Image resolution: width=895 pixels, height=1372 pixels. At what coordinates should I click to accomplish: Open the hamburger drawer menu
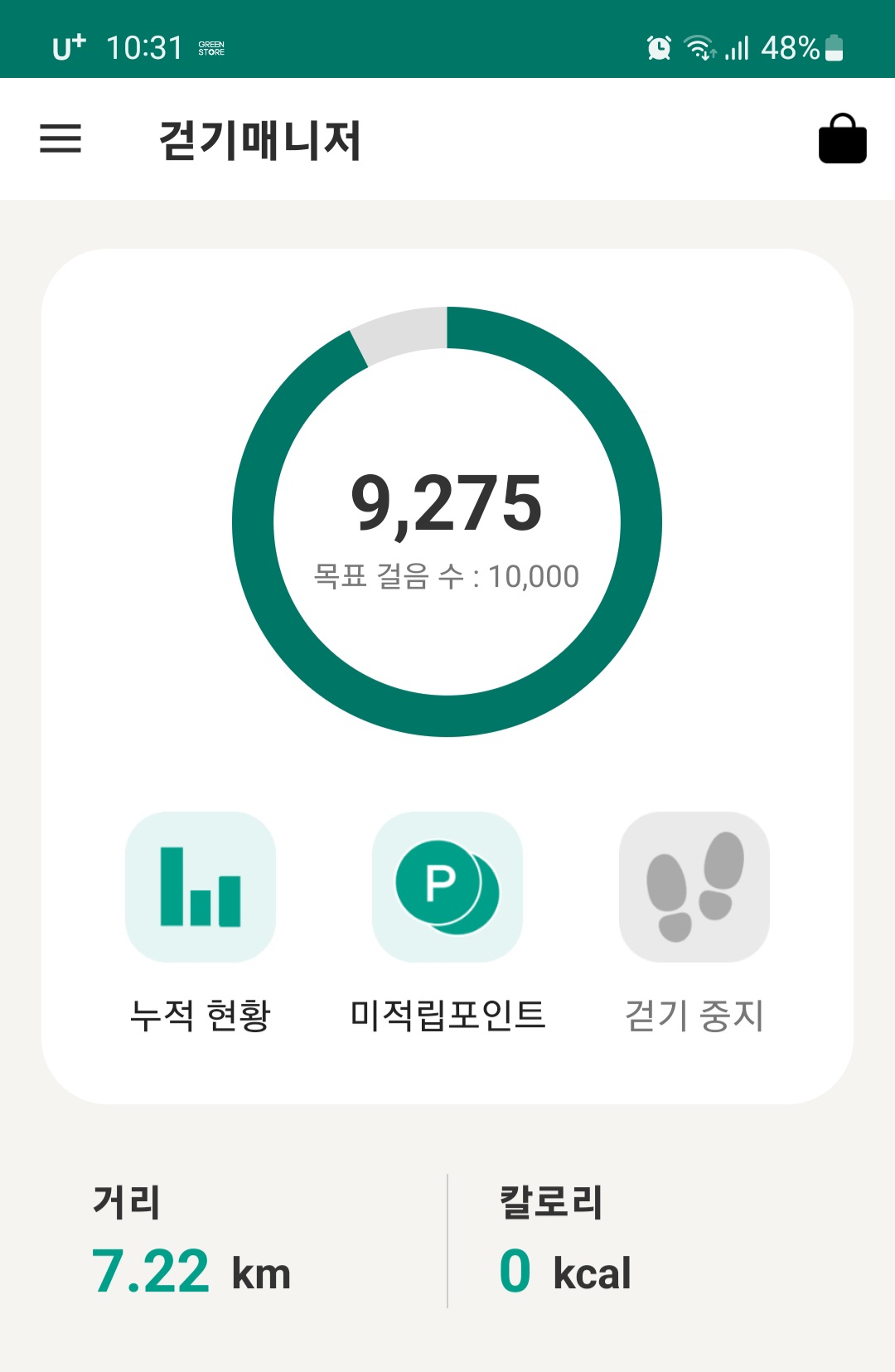(x=60, y=138)
